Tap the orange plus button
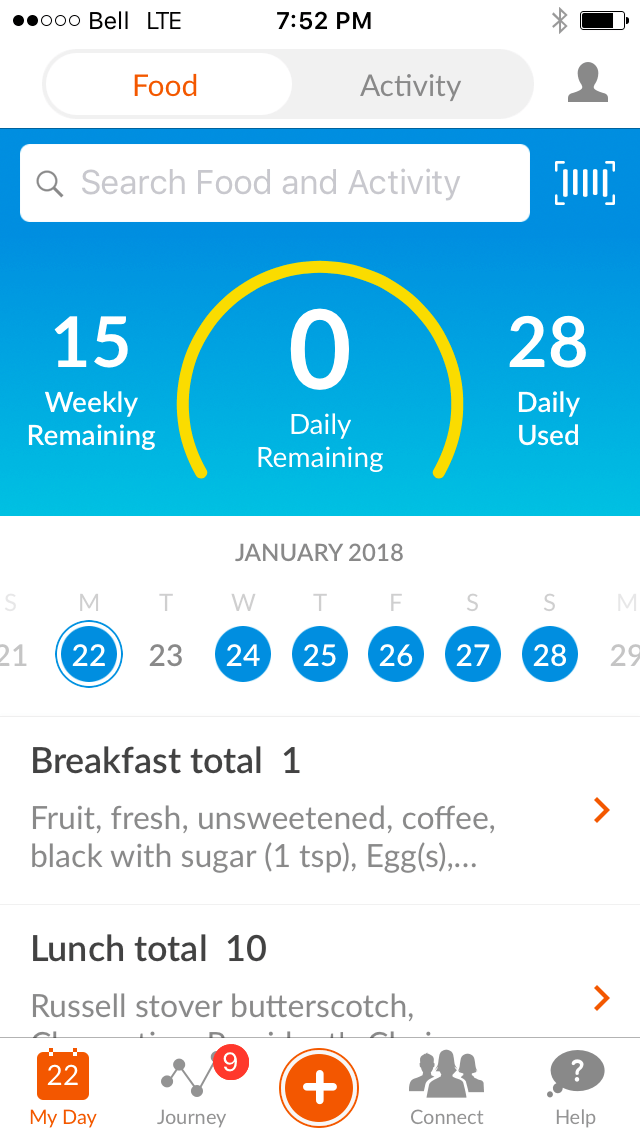640x1136 pixels. point(320,1086)
